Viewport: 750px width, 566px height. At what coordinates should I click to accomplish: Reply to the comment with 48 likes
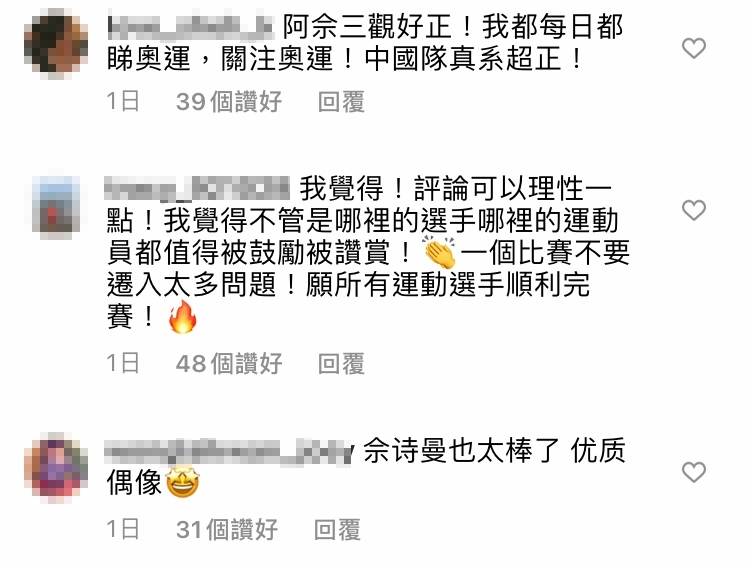(x=341, y=363)
